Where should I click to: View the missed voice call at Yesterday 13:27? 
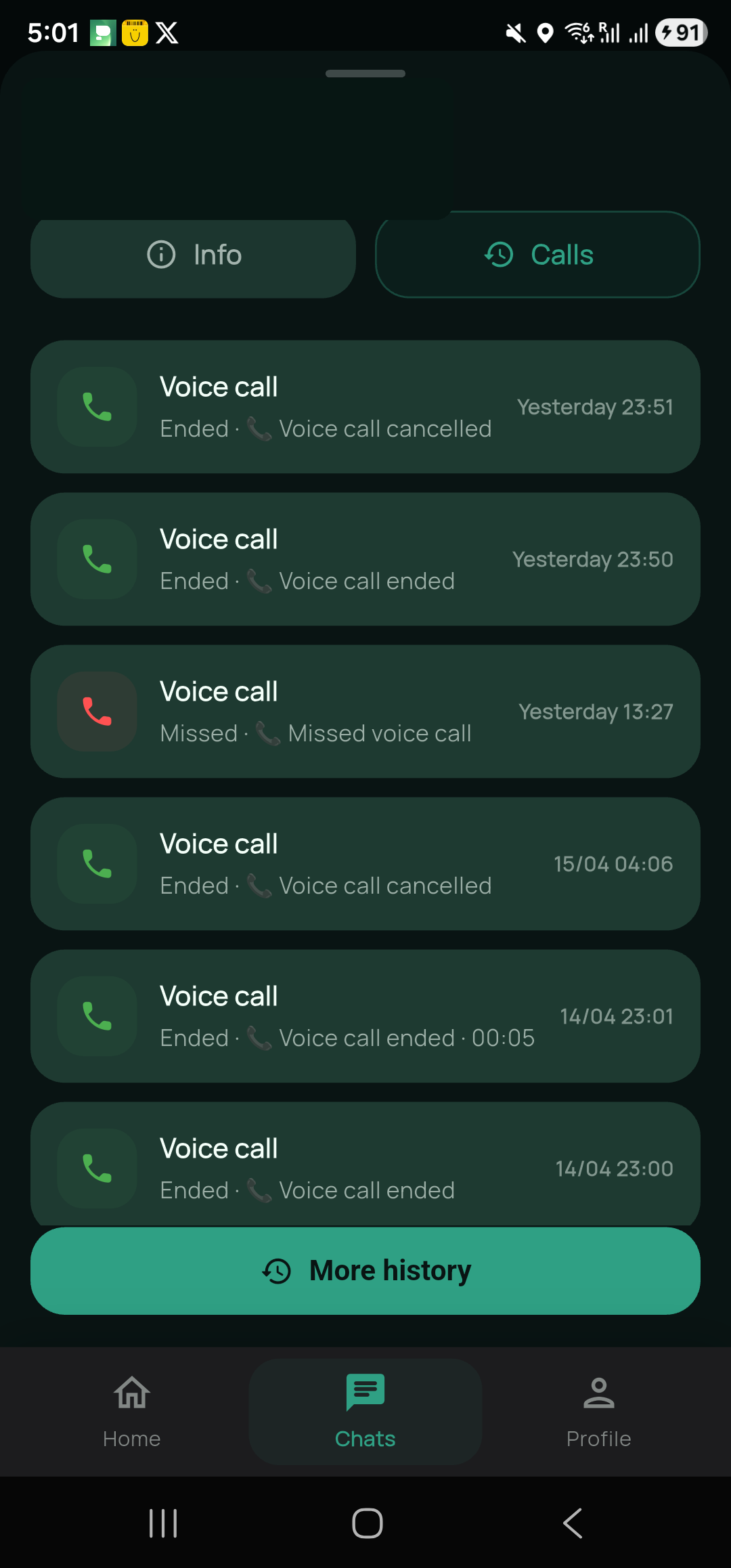[x=365, y=712]
